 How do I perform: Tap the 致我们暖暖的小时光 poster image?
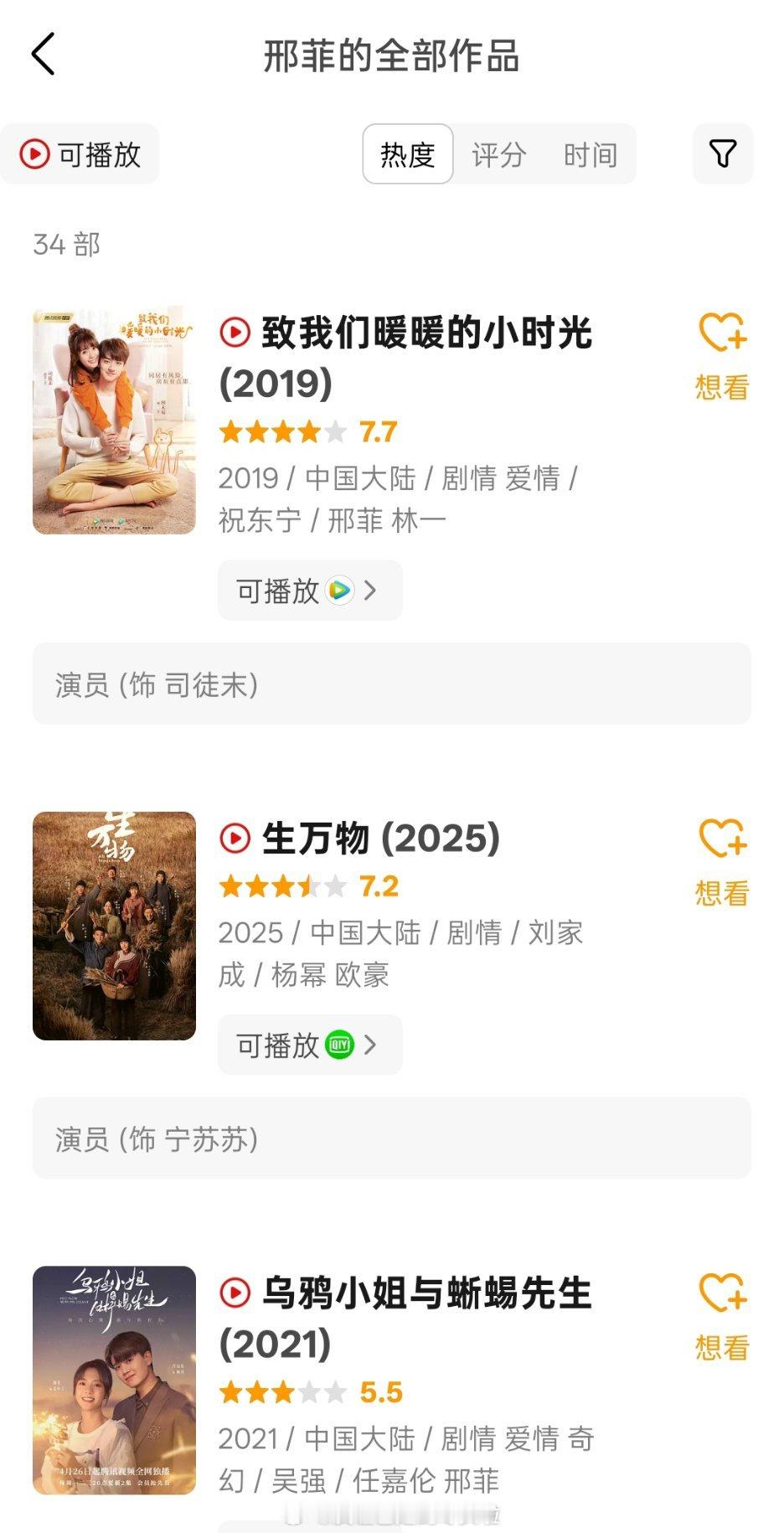point(114,420)
